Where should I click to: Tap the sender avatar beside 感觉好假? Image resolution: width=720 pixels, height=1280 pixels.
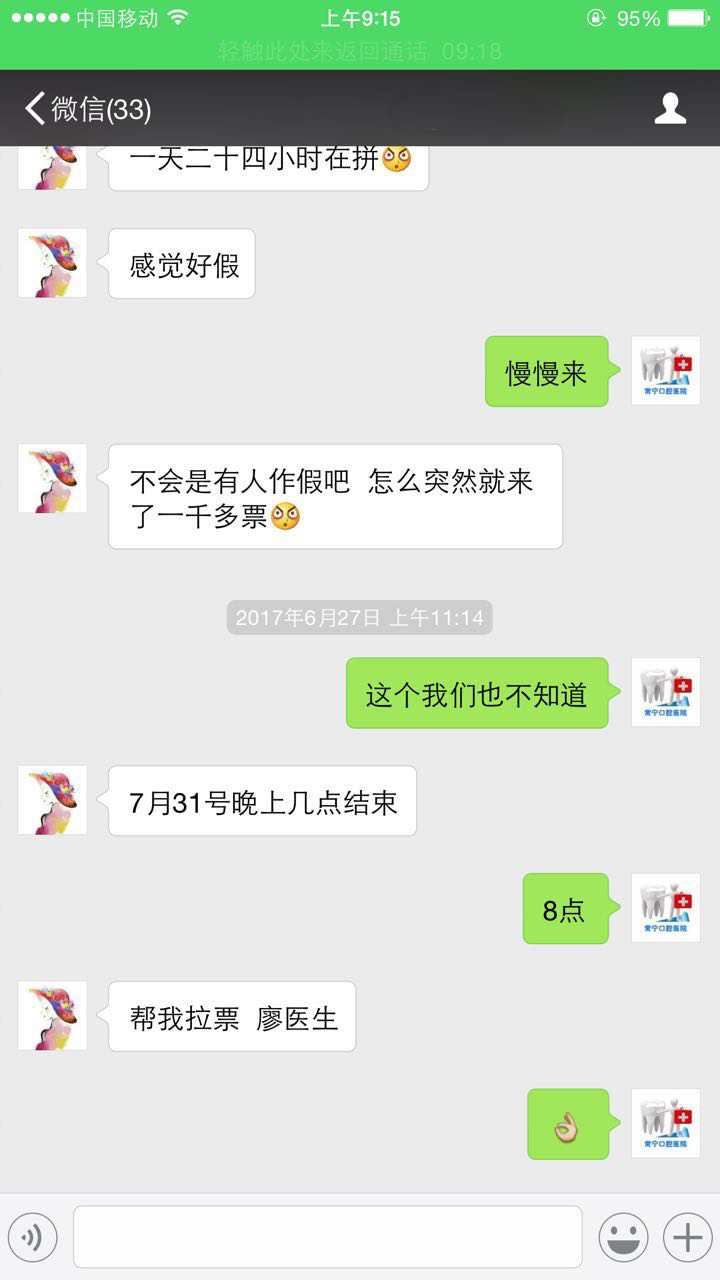pyautogui.click(x=52, y=263)
